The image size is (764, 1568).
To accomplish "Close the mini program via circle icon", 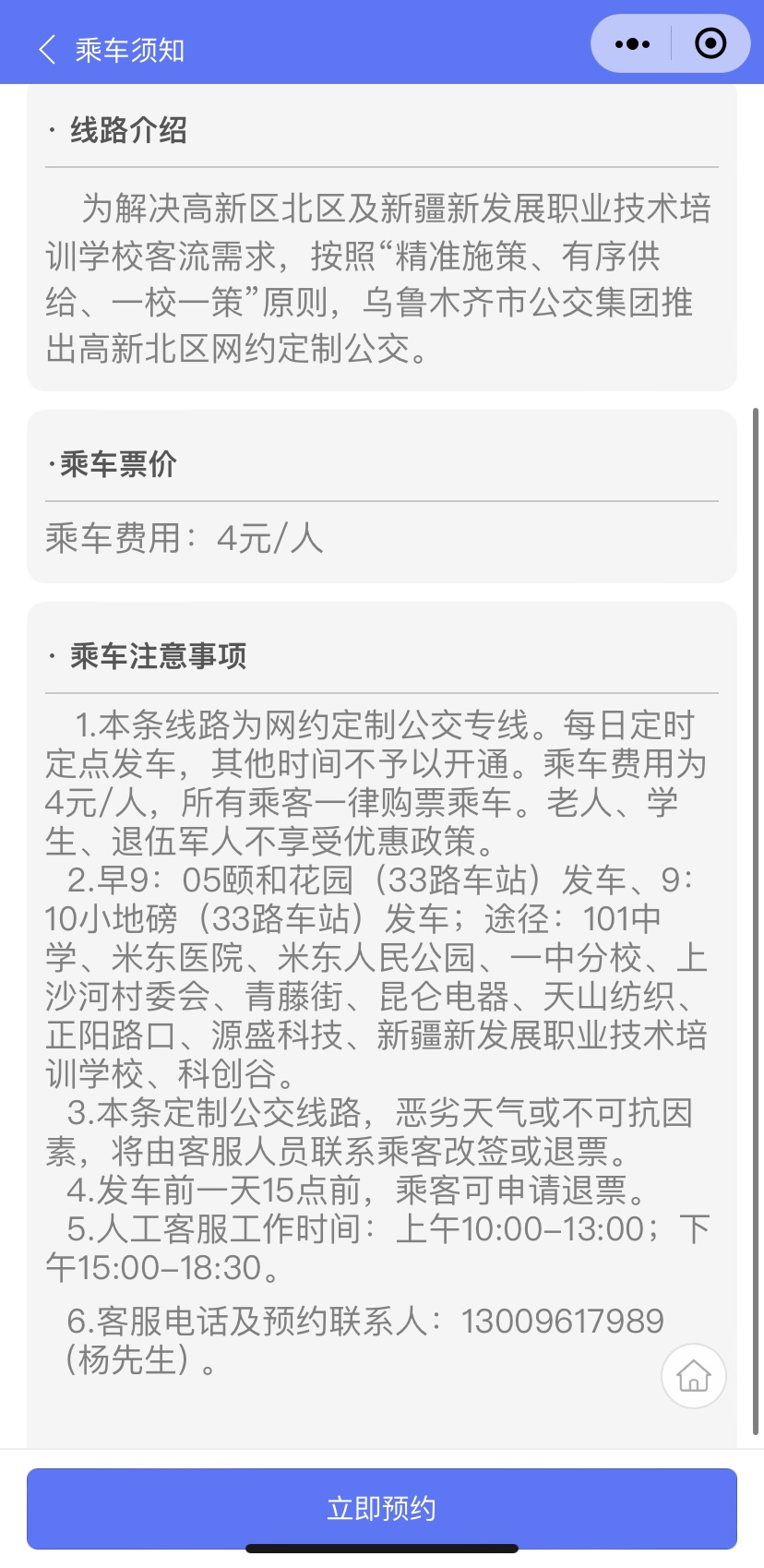I will pos(710,43).
